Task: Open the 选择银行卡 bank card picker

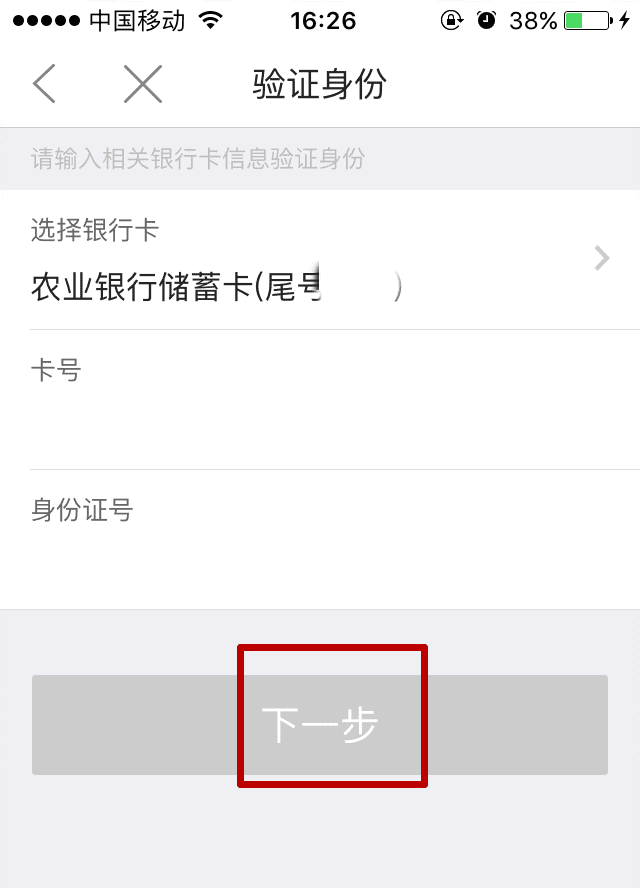Action: (x=320, y=260)
